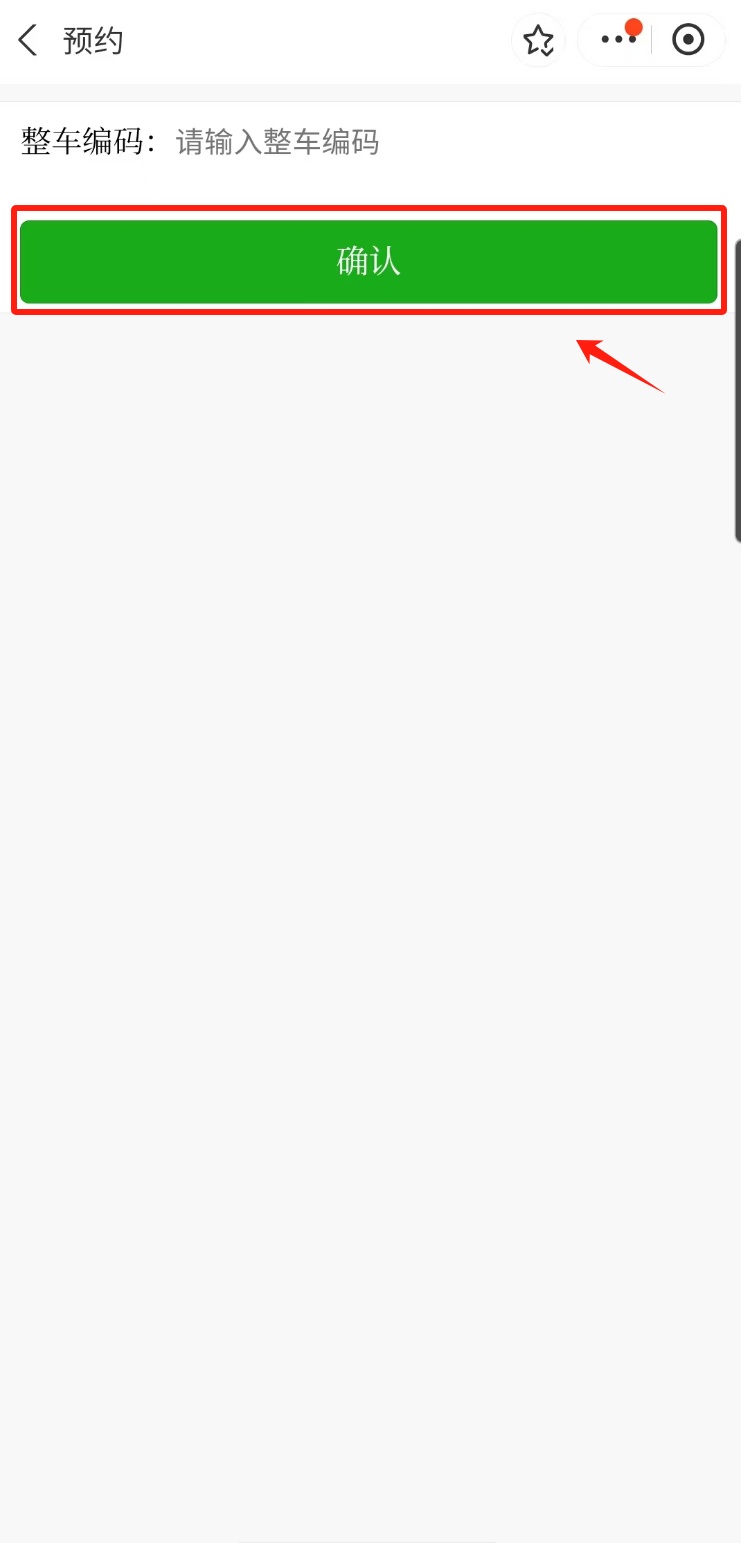The height and width of the screenshot is (1543, 743).
Task: Go back from the 预约 page
Action: pyautogui.click(x=28, y=41)
